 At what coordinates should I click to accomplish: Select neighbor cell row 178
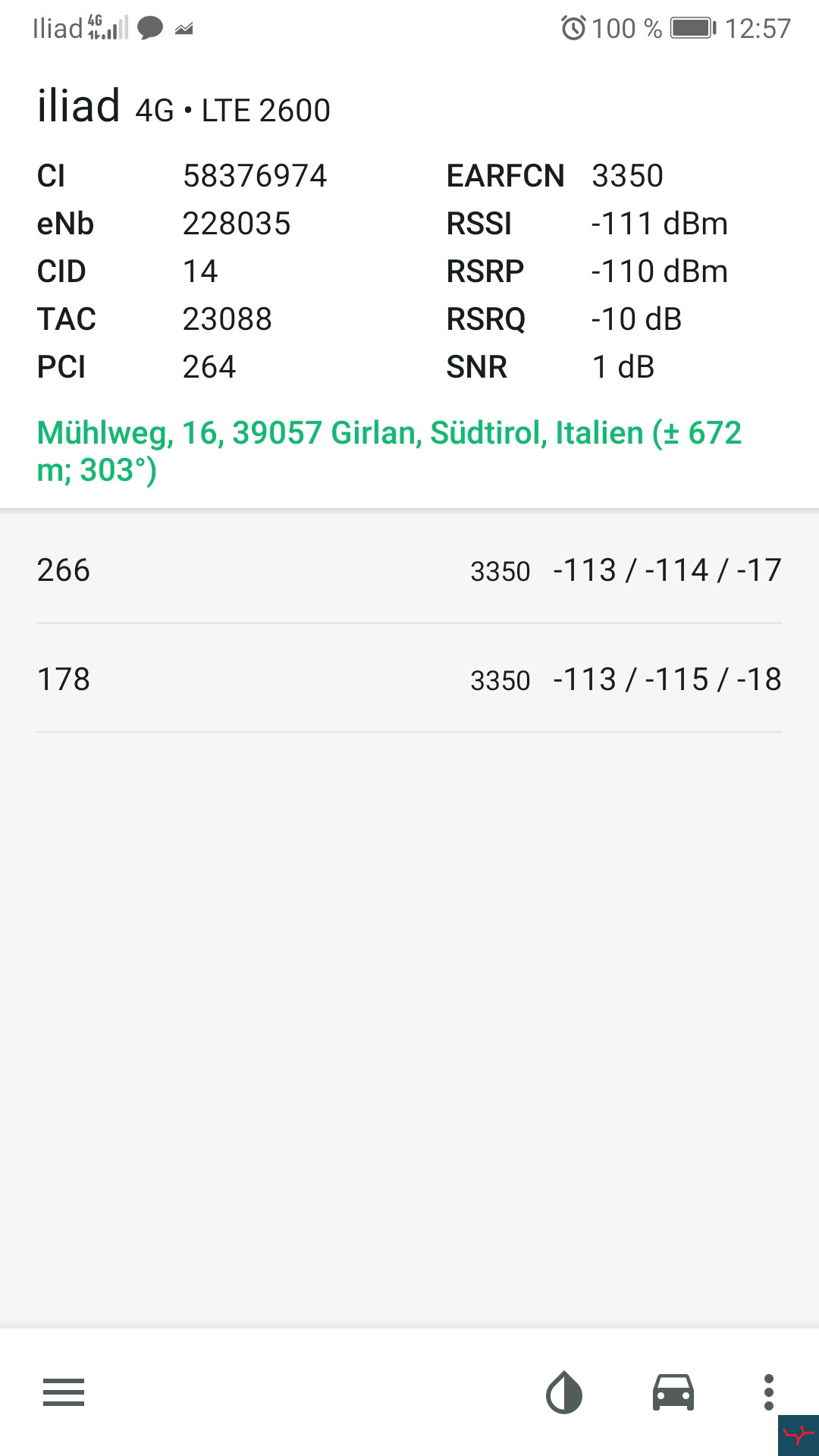click(x=409, y=679)
